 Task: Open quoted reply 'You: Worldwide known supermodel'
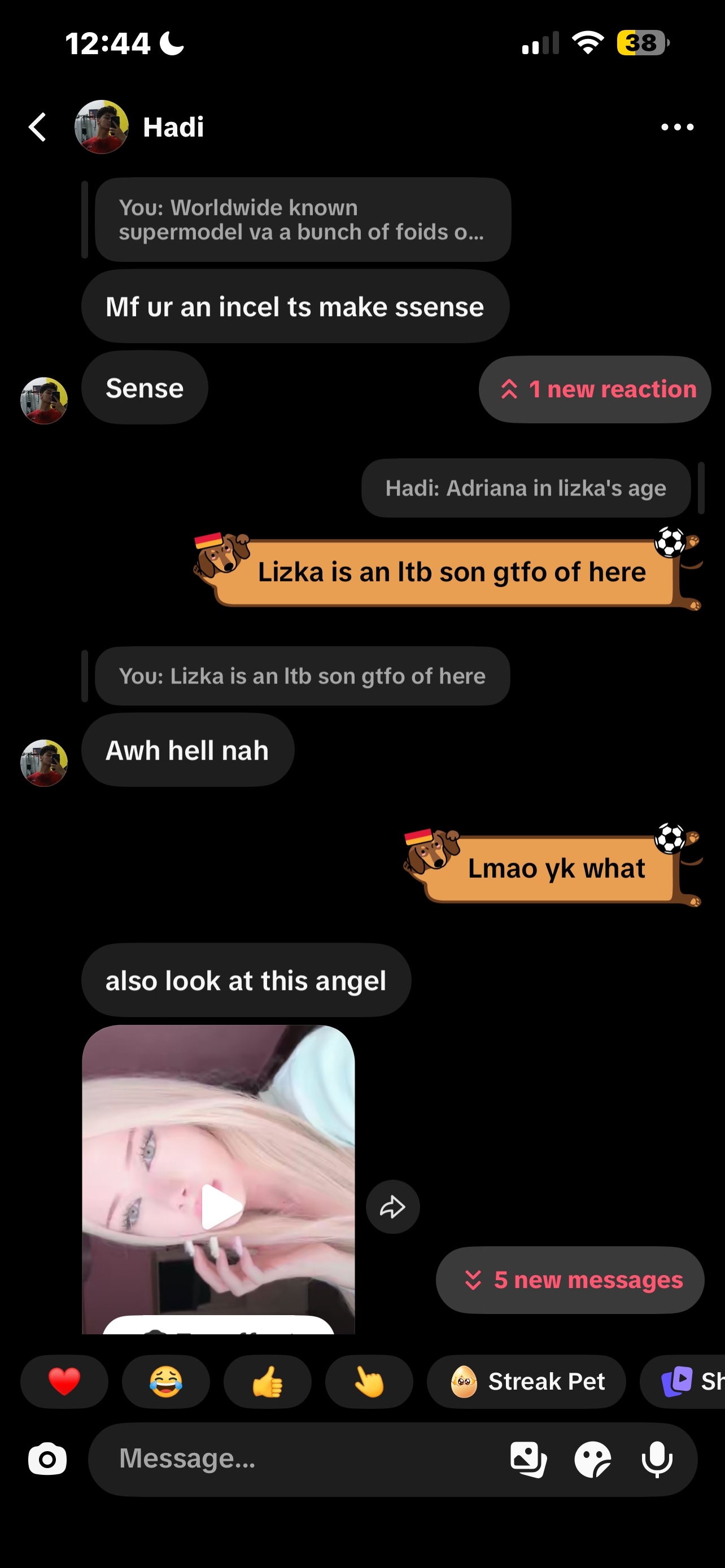click(x=303, y=220)
